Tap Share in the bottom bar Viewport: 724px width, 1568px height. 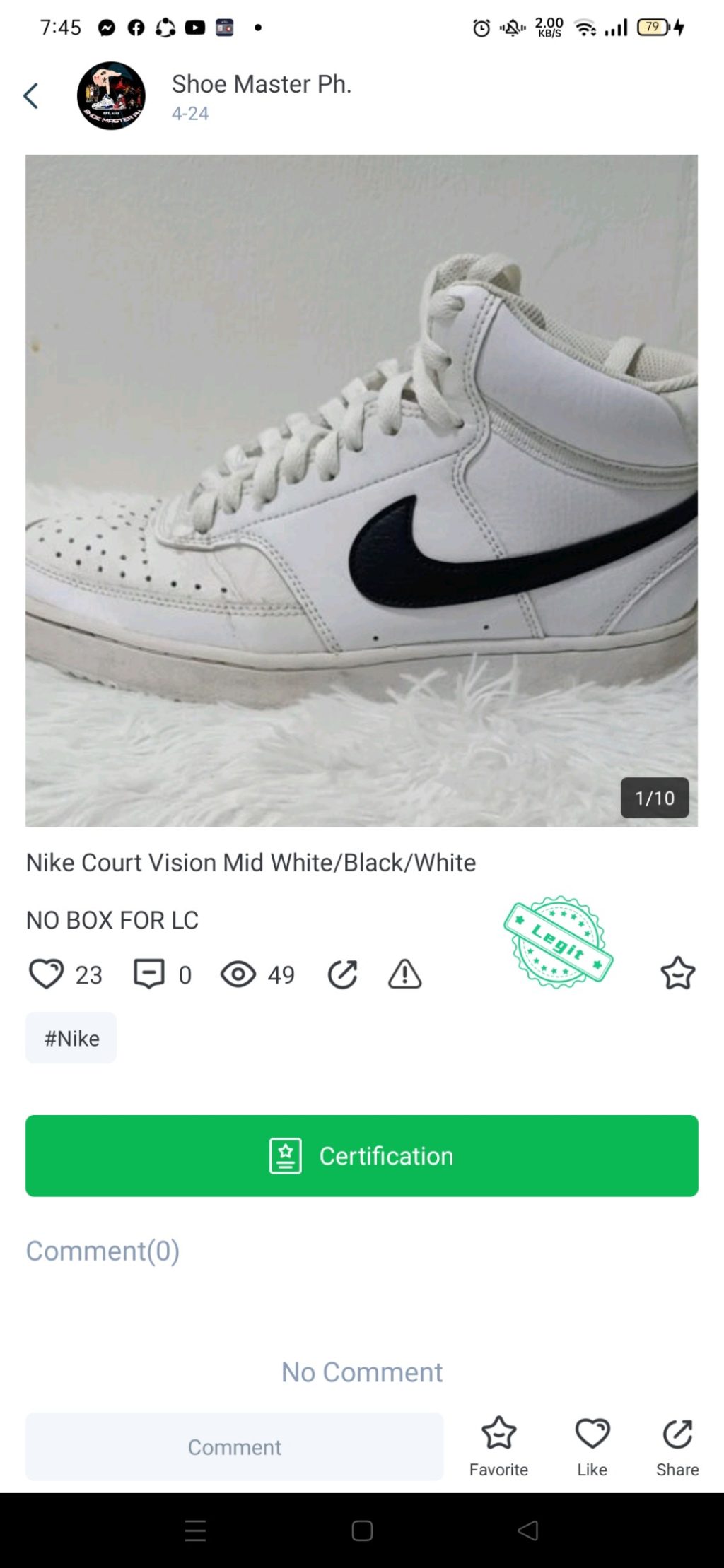(677, 1446)
